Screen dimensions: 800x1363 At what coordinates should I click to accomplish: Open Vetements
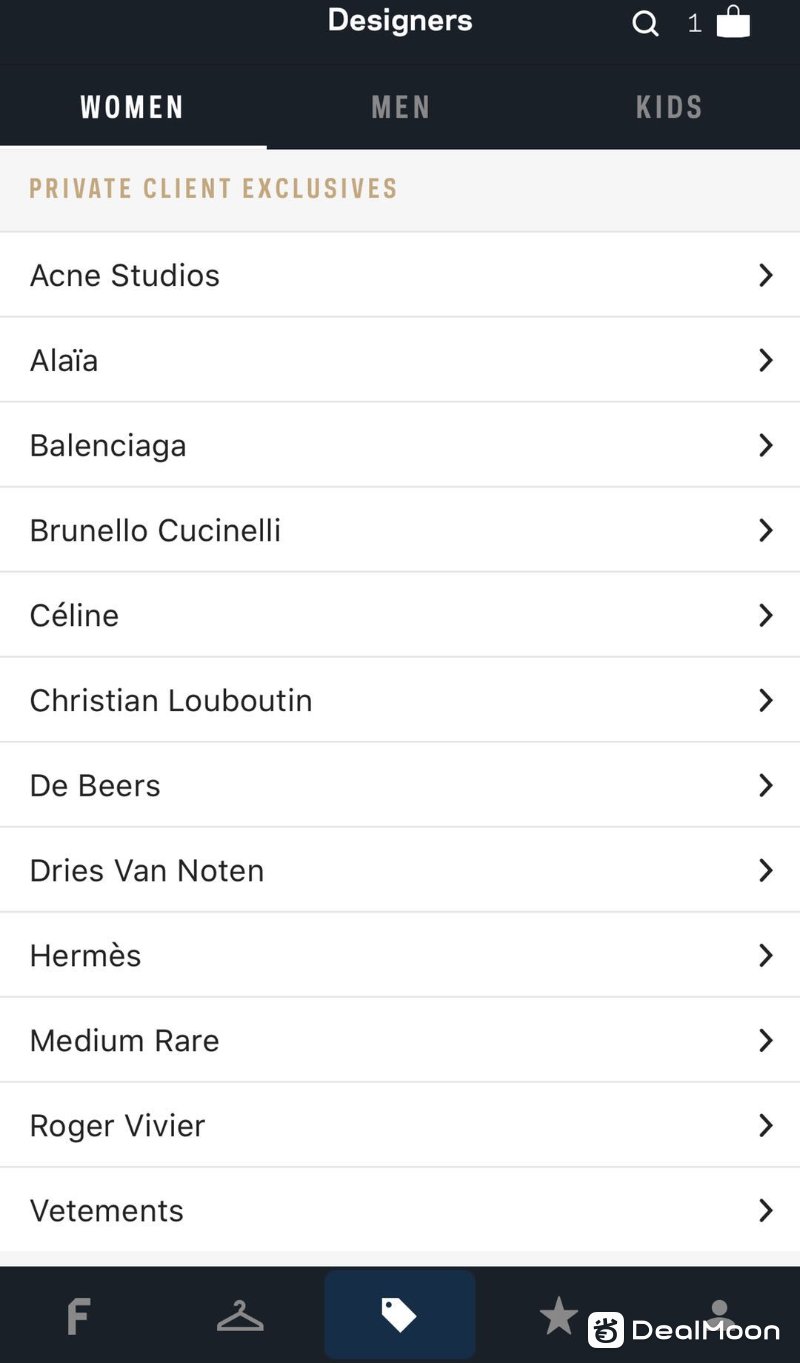(400, 1210)
